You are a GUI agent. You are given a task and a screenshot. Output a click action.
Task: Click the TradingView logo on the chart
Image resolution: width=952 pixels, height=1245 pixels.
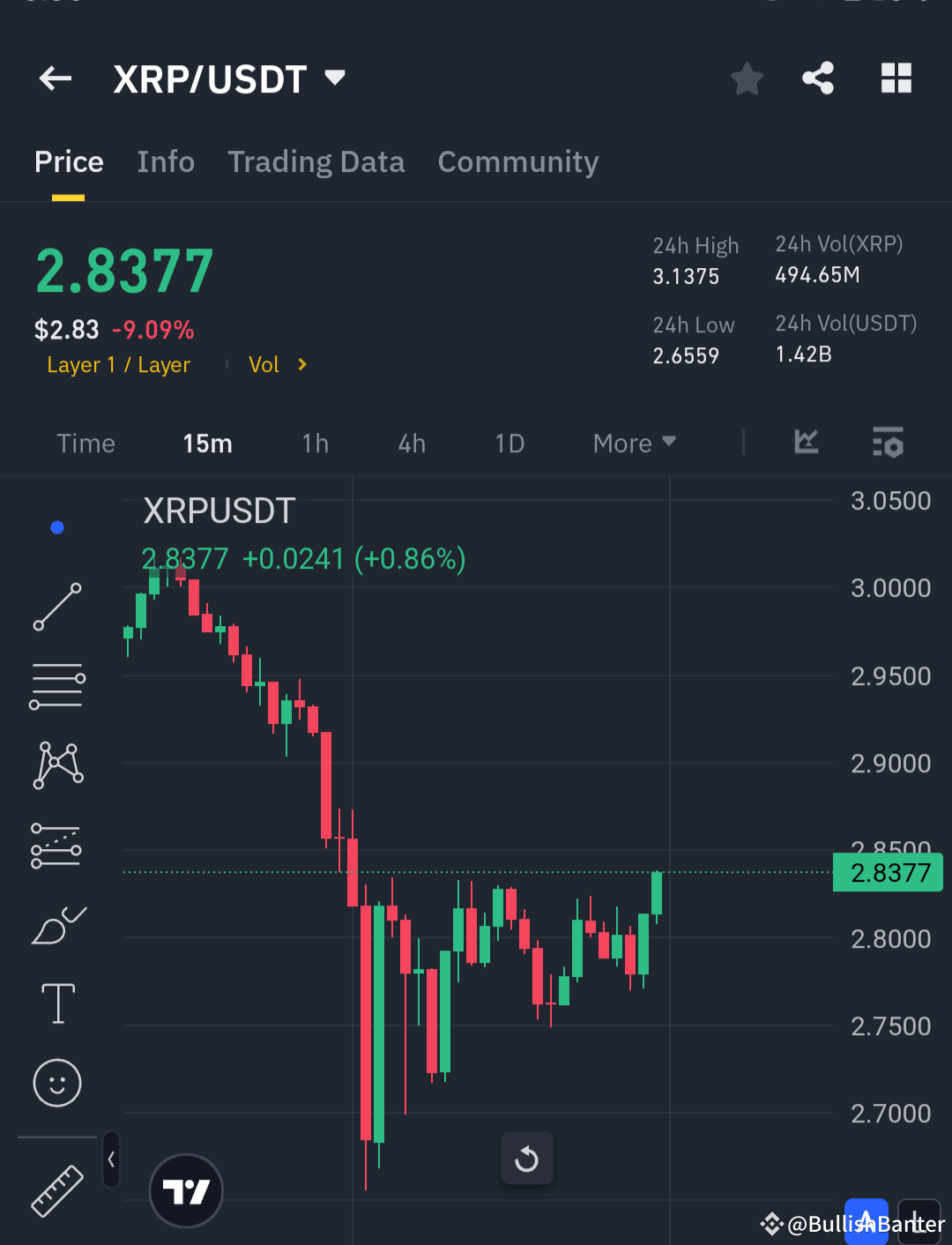coord(185,1189)
